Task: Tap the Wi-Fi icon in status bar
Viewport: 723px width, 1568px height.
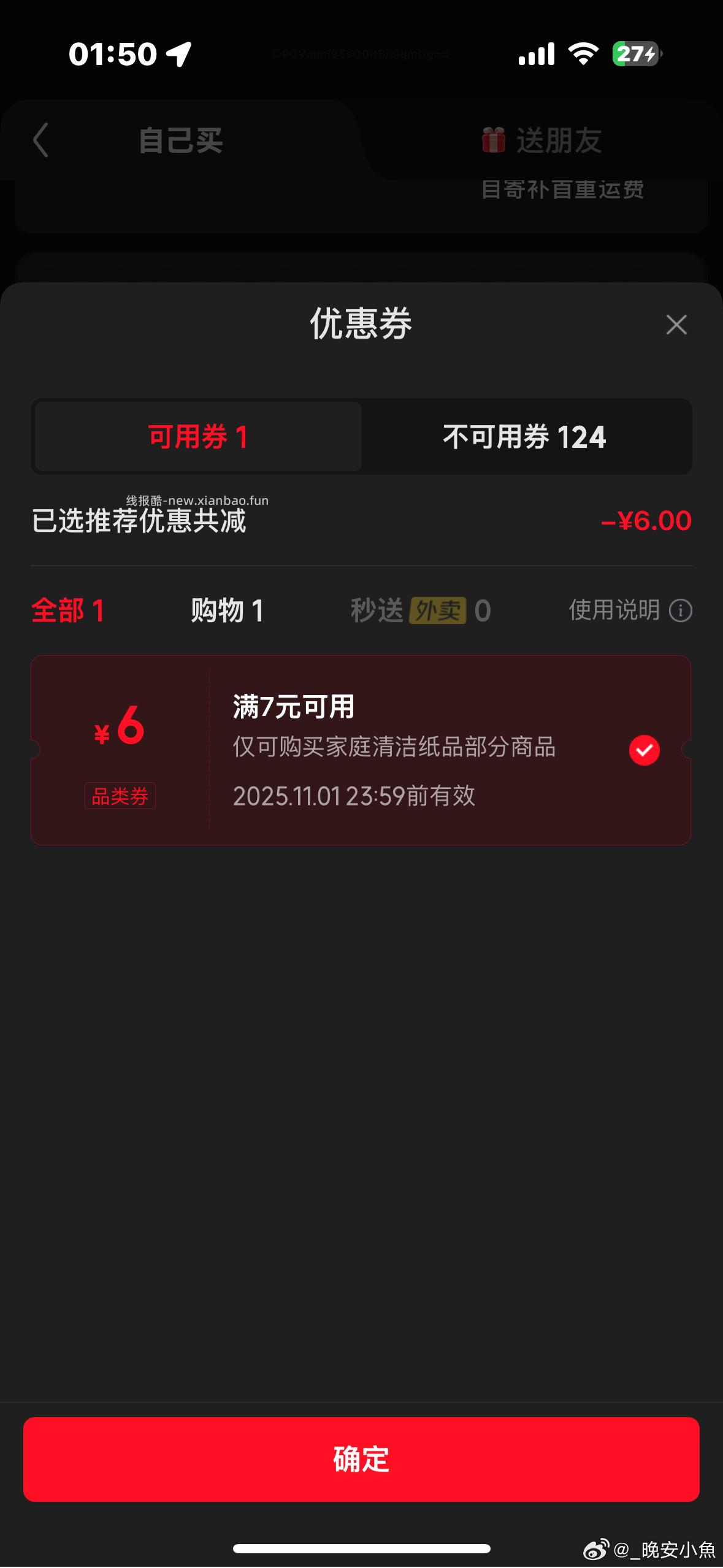Action: (x=582, y=54)
